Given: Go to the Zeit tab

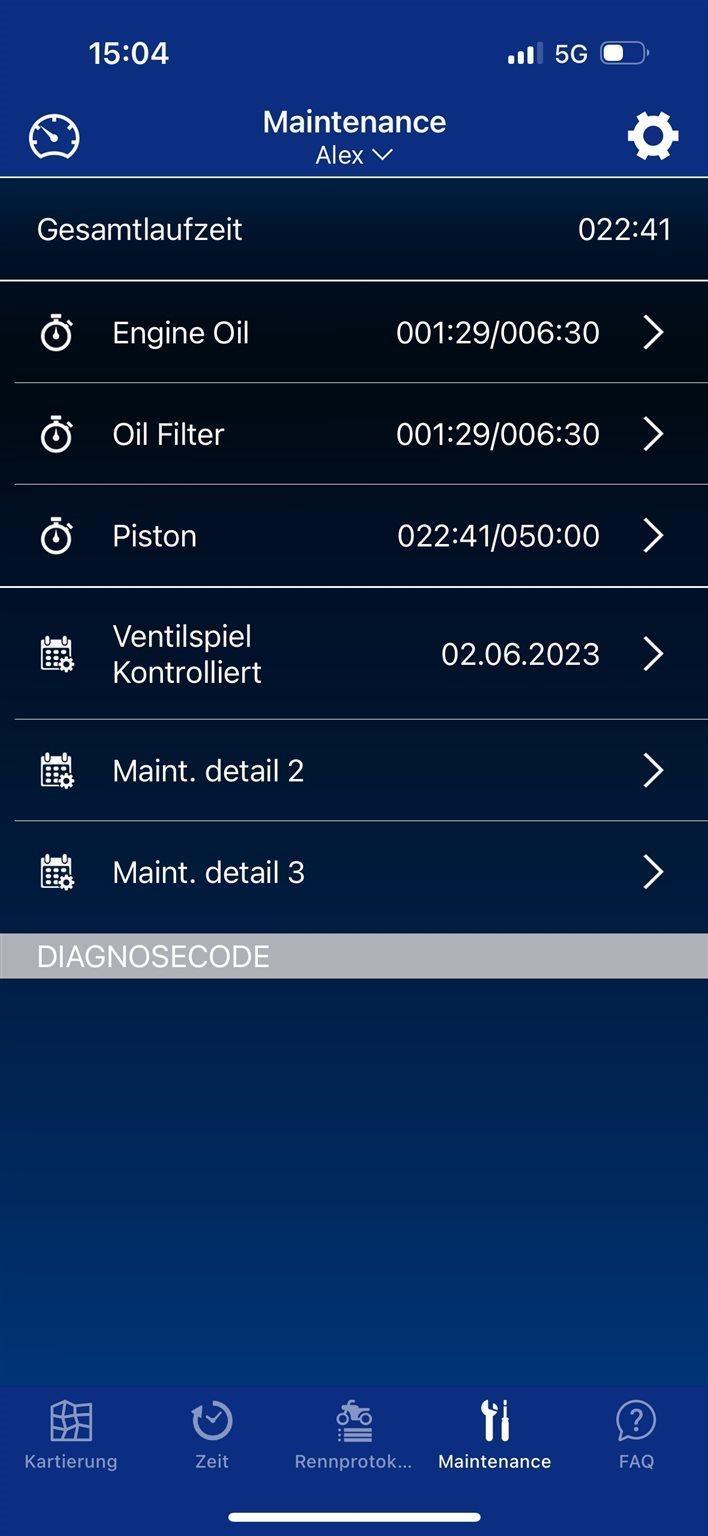Looking at the screenshot, I should [212, 1435].
